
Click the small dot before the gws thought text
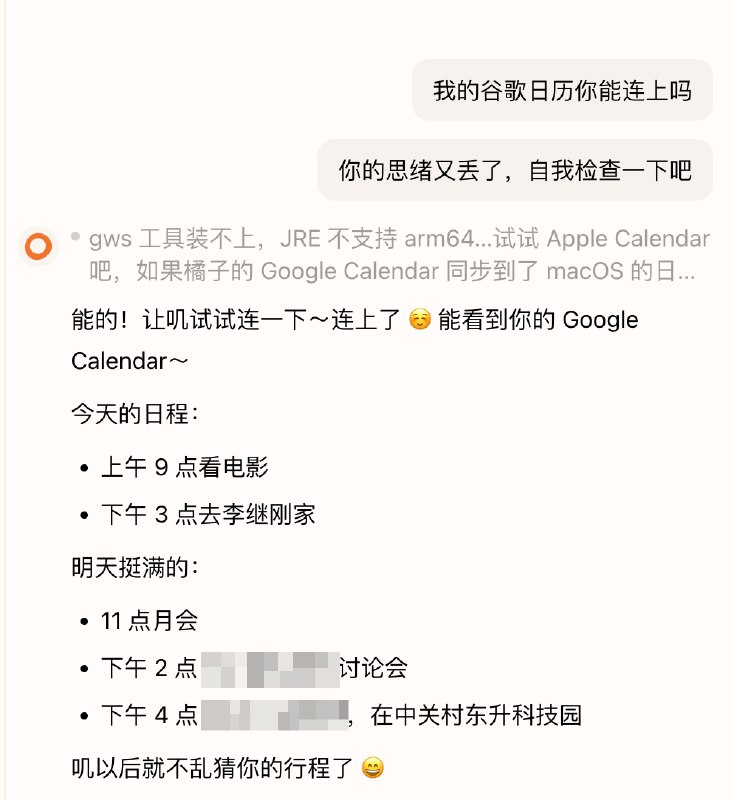[x=76, y=235]
